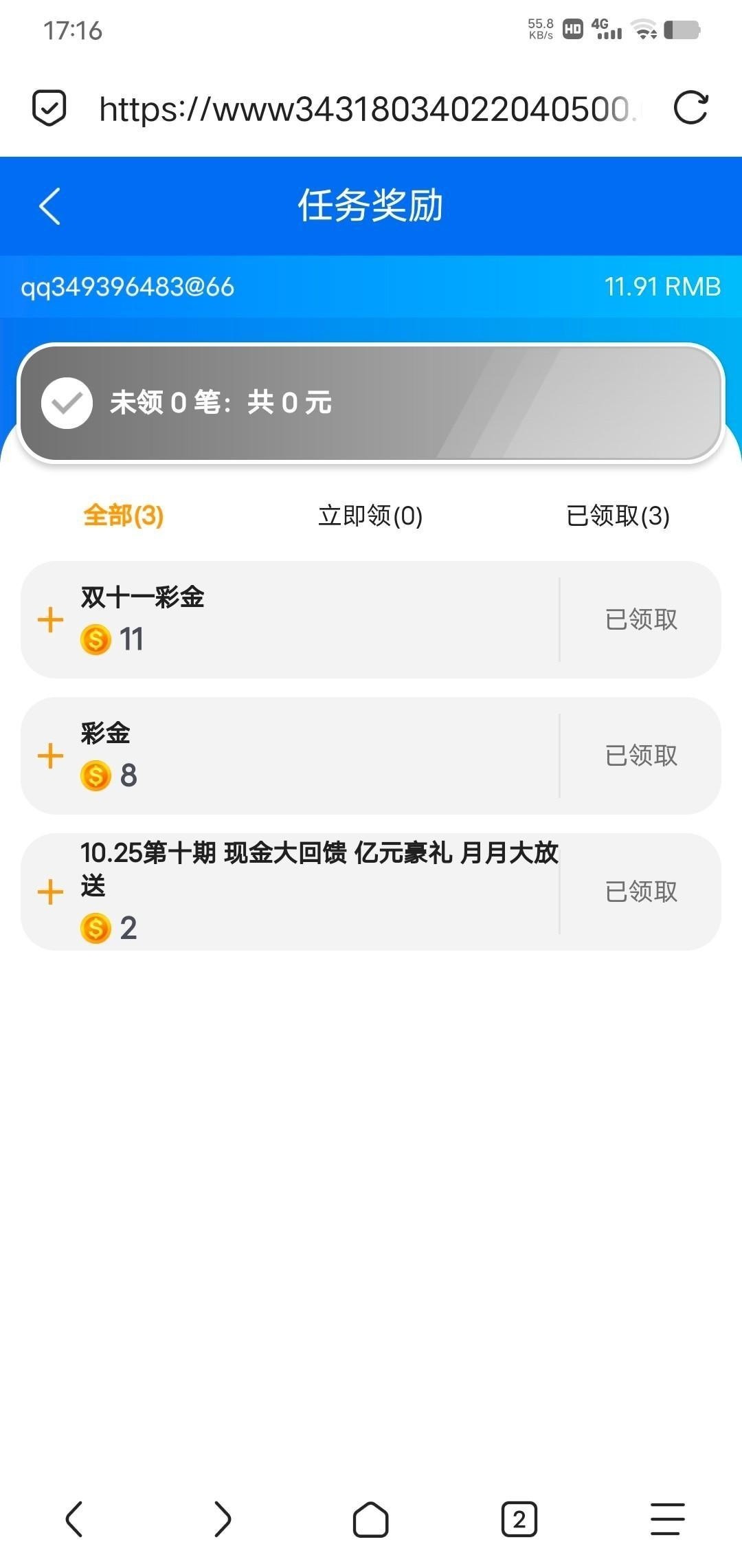
Task: Go to the previous page in browser
Action: click(x=74, y=1519)
